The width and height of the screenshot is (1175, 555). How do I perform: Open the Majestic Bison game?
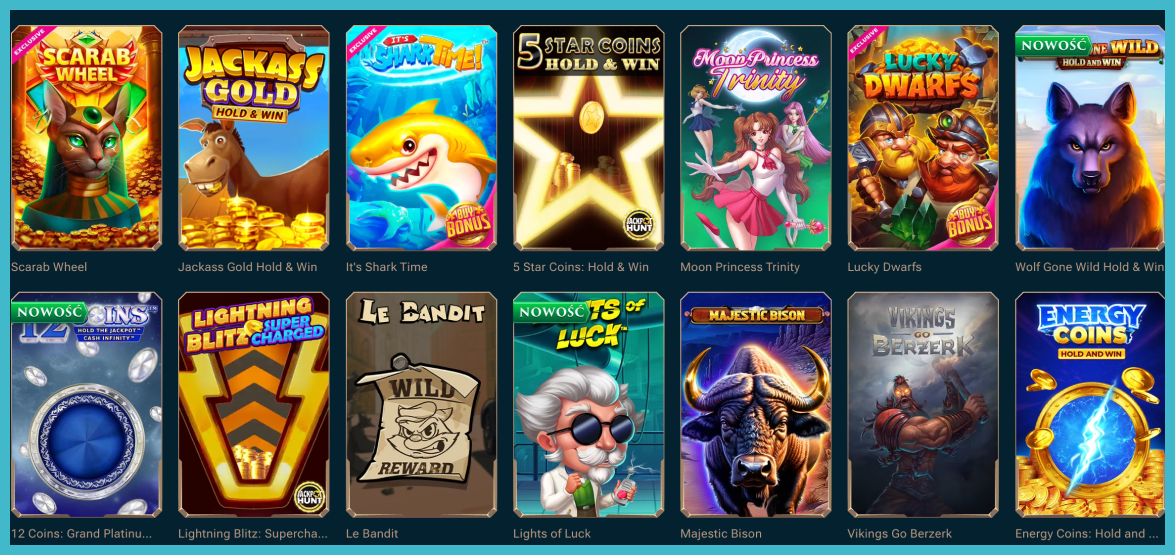[756, 405]
